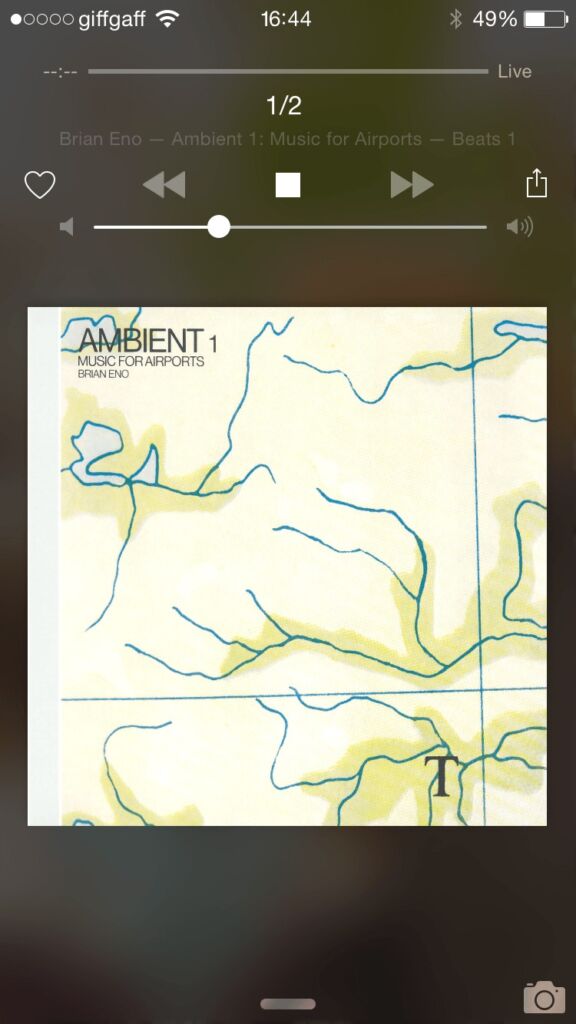The image size is (576, 1024).
Task: Stop the Beats 1 playback
Action: [288, 185]
